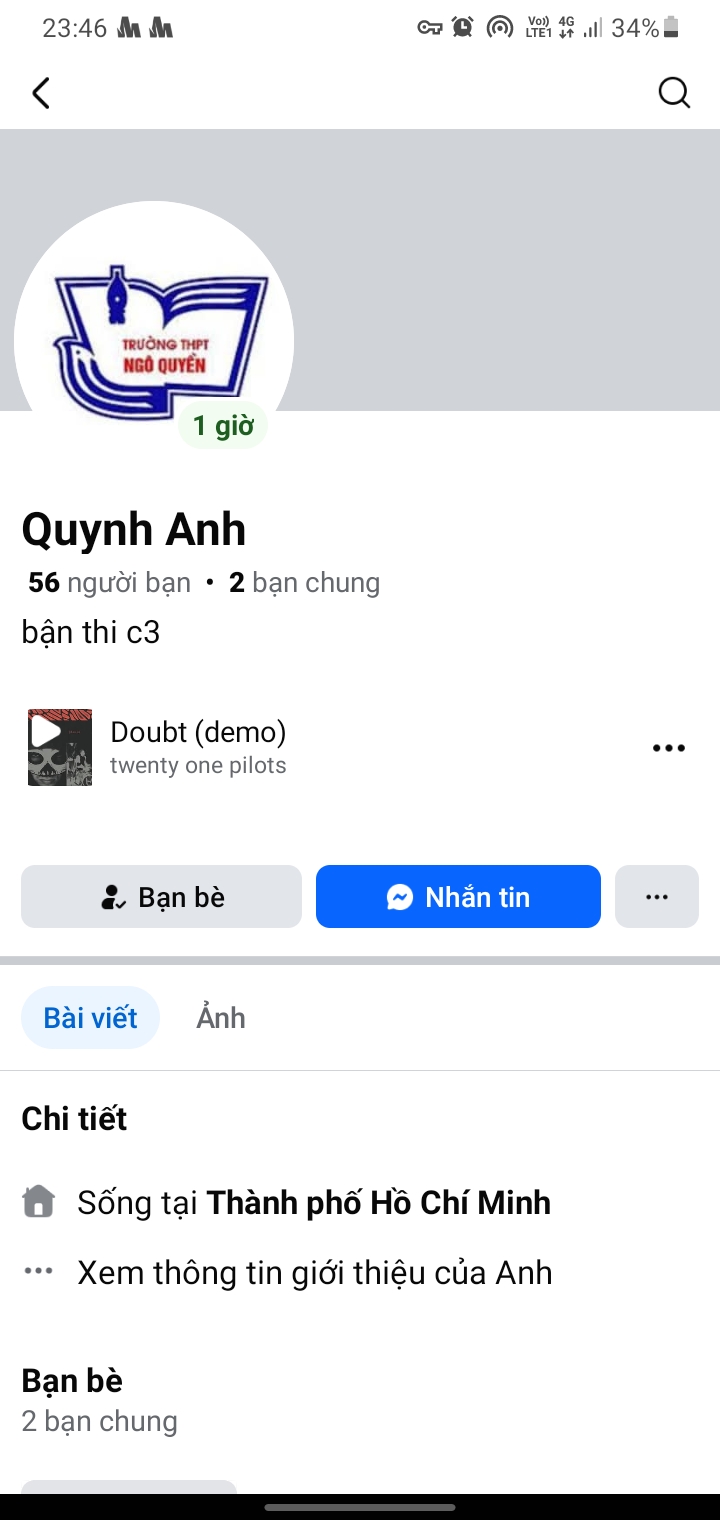The height and width of the screenshot is (1520, 720).
Task: Open options for the Doubt (demo) song
Action: 668,747
